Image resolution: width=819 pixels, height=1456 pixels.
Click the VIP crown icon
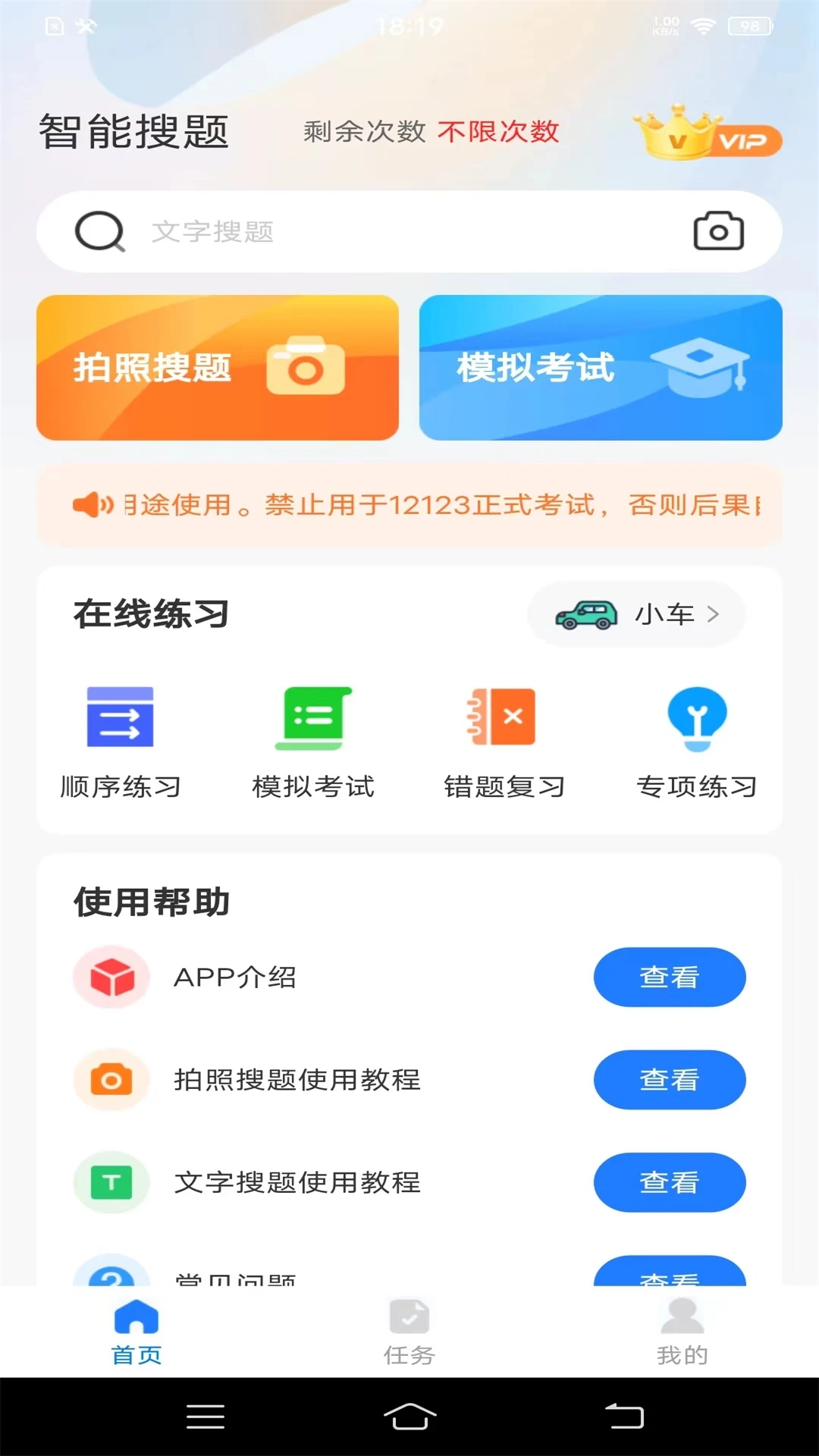pos(705,134)
